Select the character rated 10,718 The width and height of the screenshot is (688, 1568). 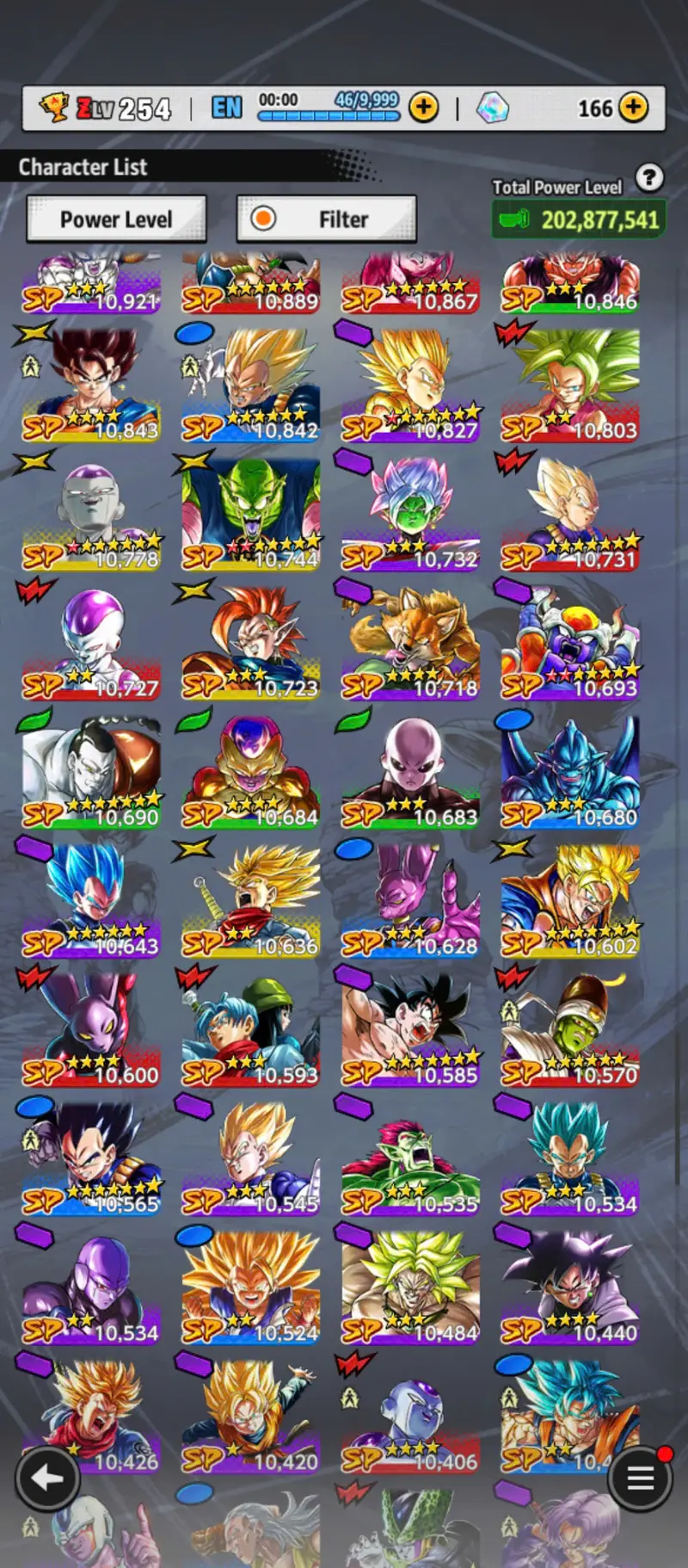pos(411,642)
